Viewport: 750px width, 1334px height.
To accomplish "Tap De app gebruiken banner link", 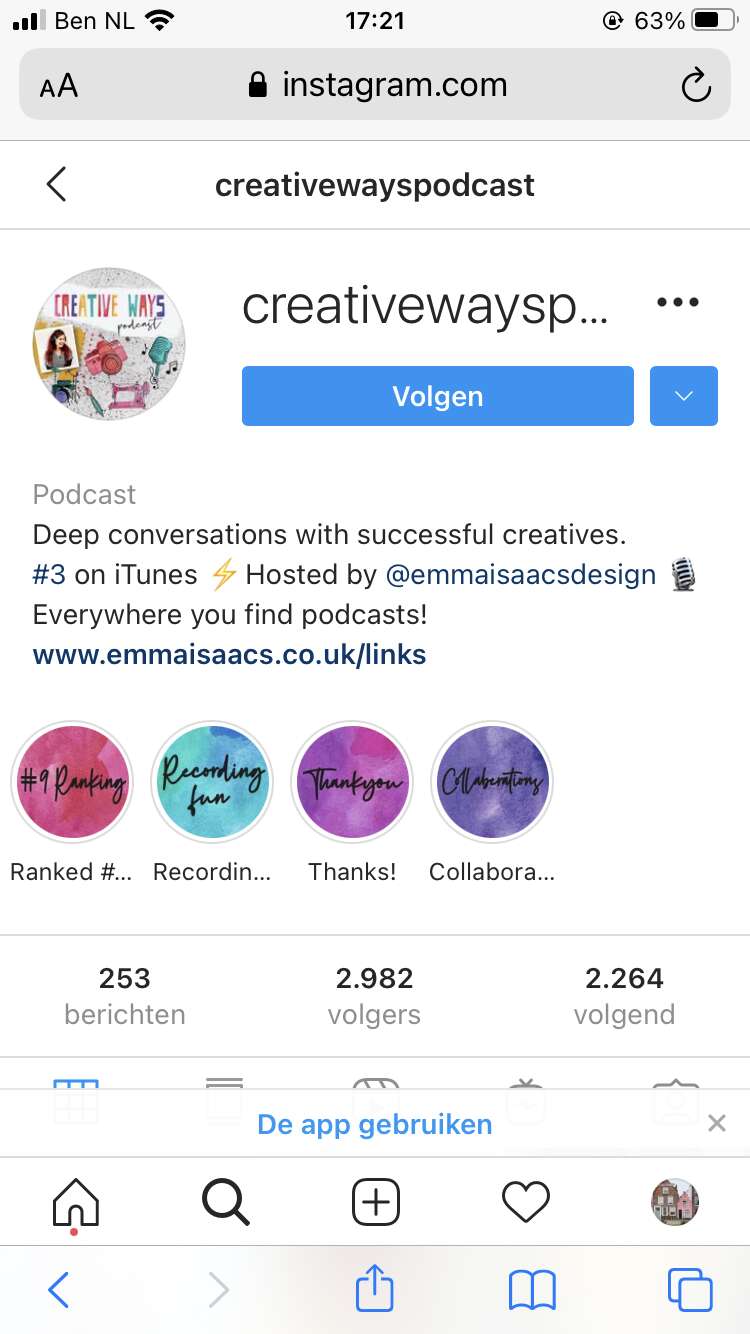I will point(375,1124).
